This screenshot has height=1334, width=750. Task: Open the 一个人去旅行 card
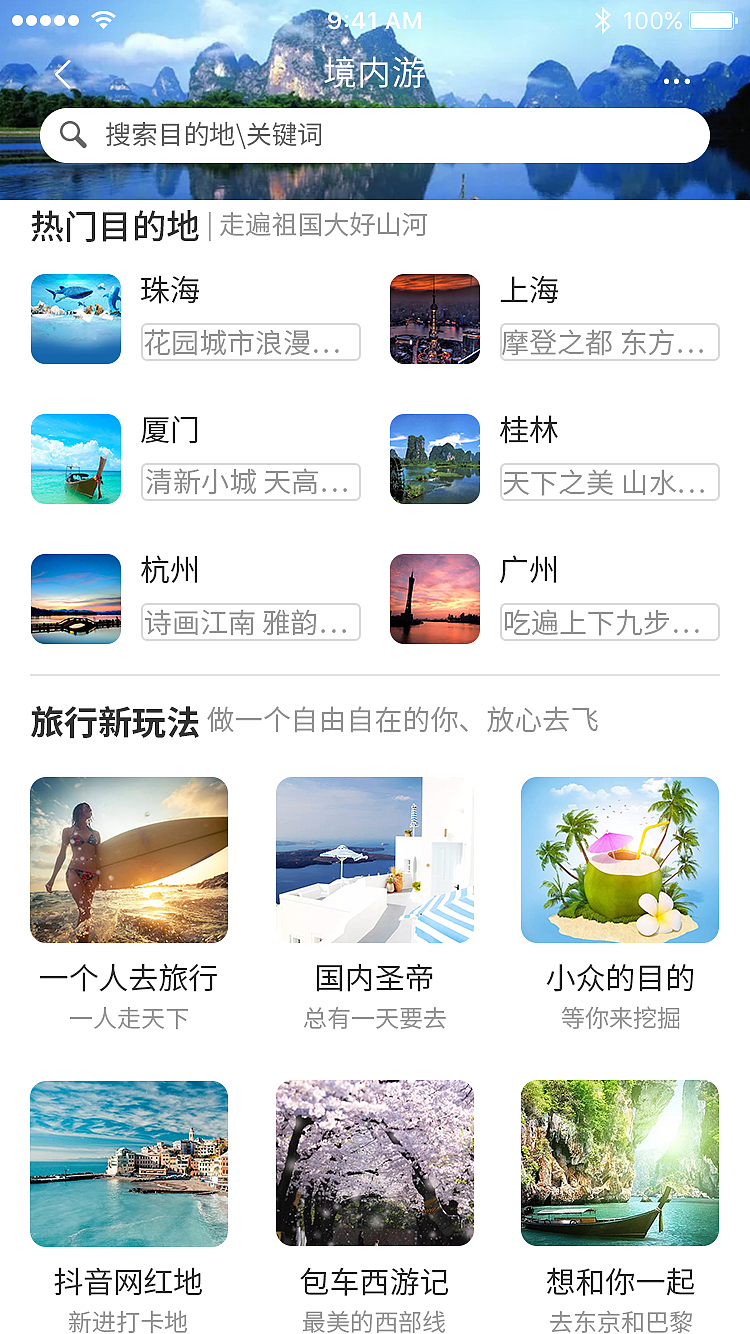[129, 860]
